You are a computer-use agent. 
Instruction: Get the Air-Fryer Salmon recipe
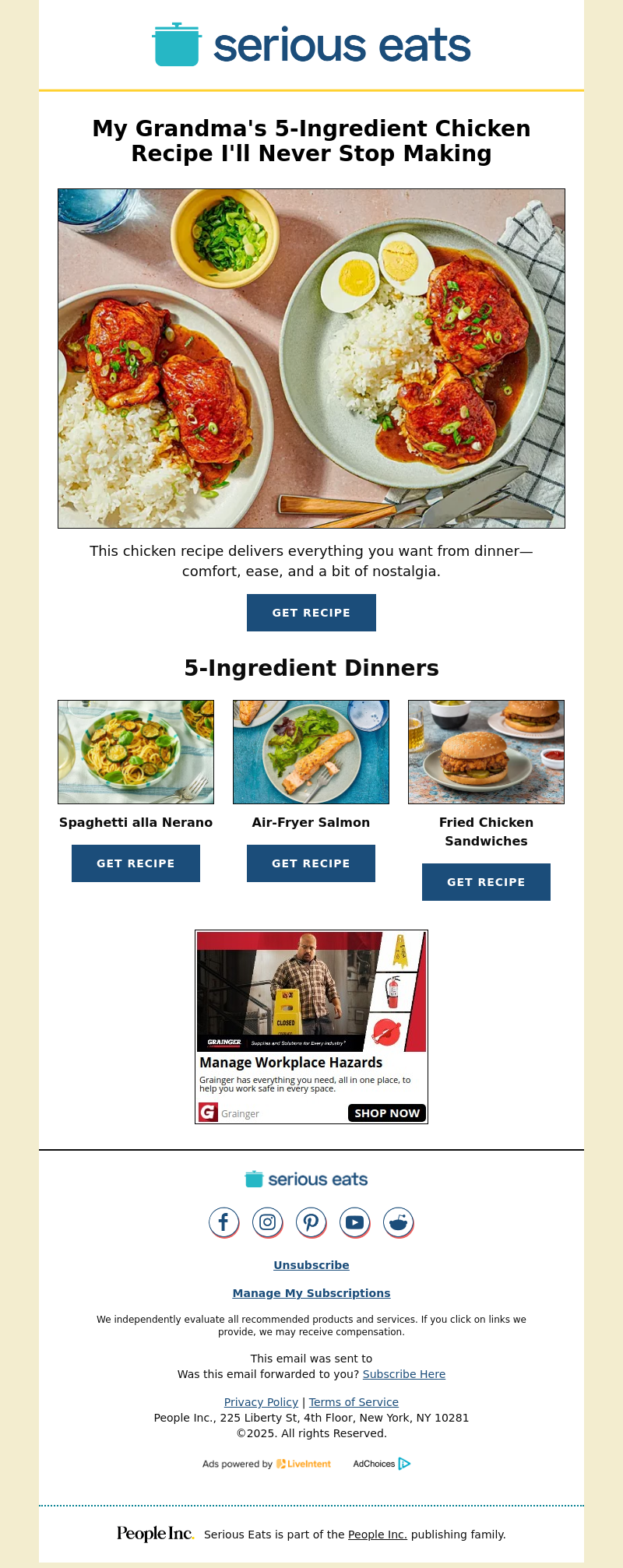[311, 863]
